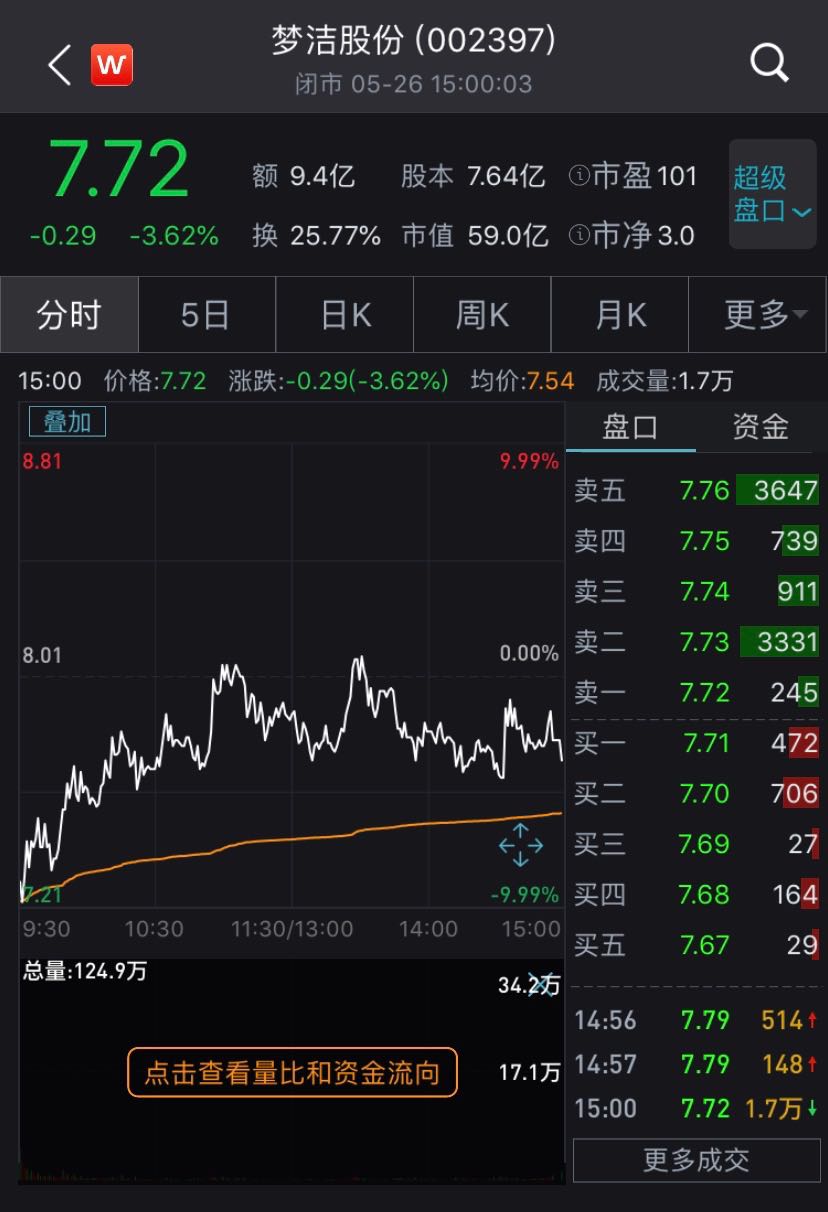This screenshot has height=1212, width=828.
Task: Enlarge chart with the expand arrows icon
Action: [x=521, y=845]
